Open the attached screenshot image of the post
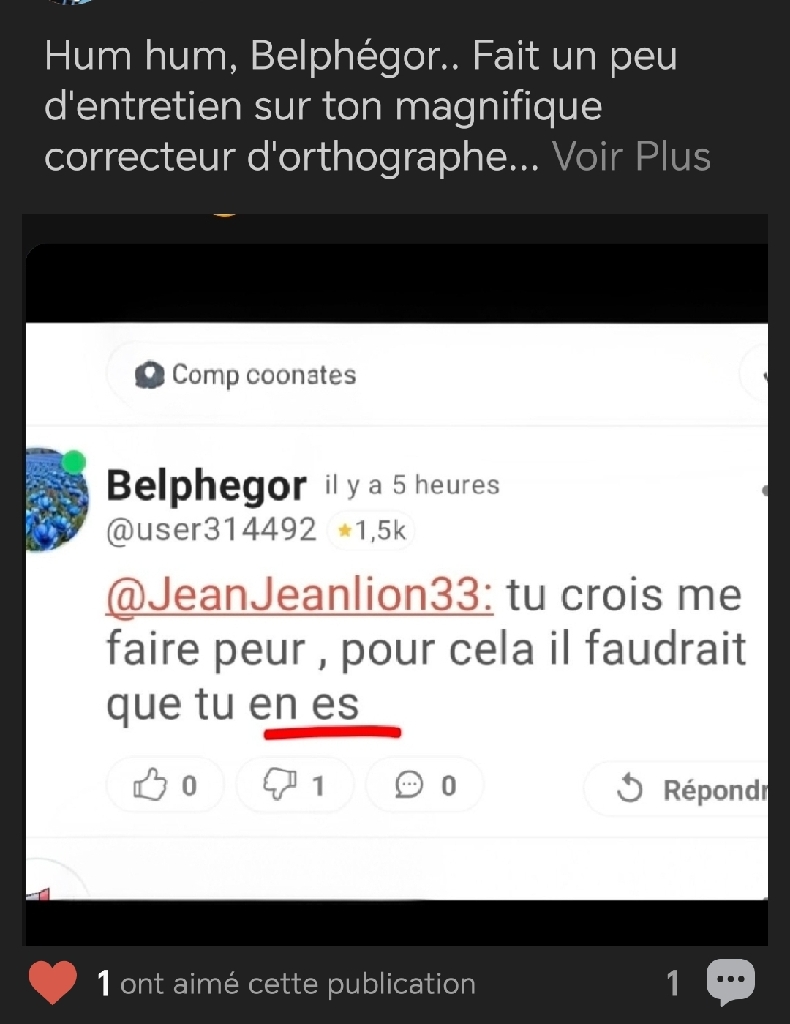The width and height of the screenshot is (790, 1024). pyautogui.click(x=396, y=580)
